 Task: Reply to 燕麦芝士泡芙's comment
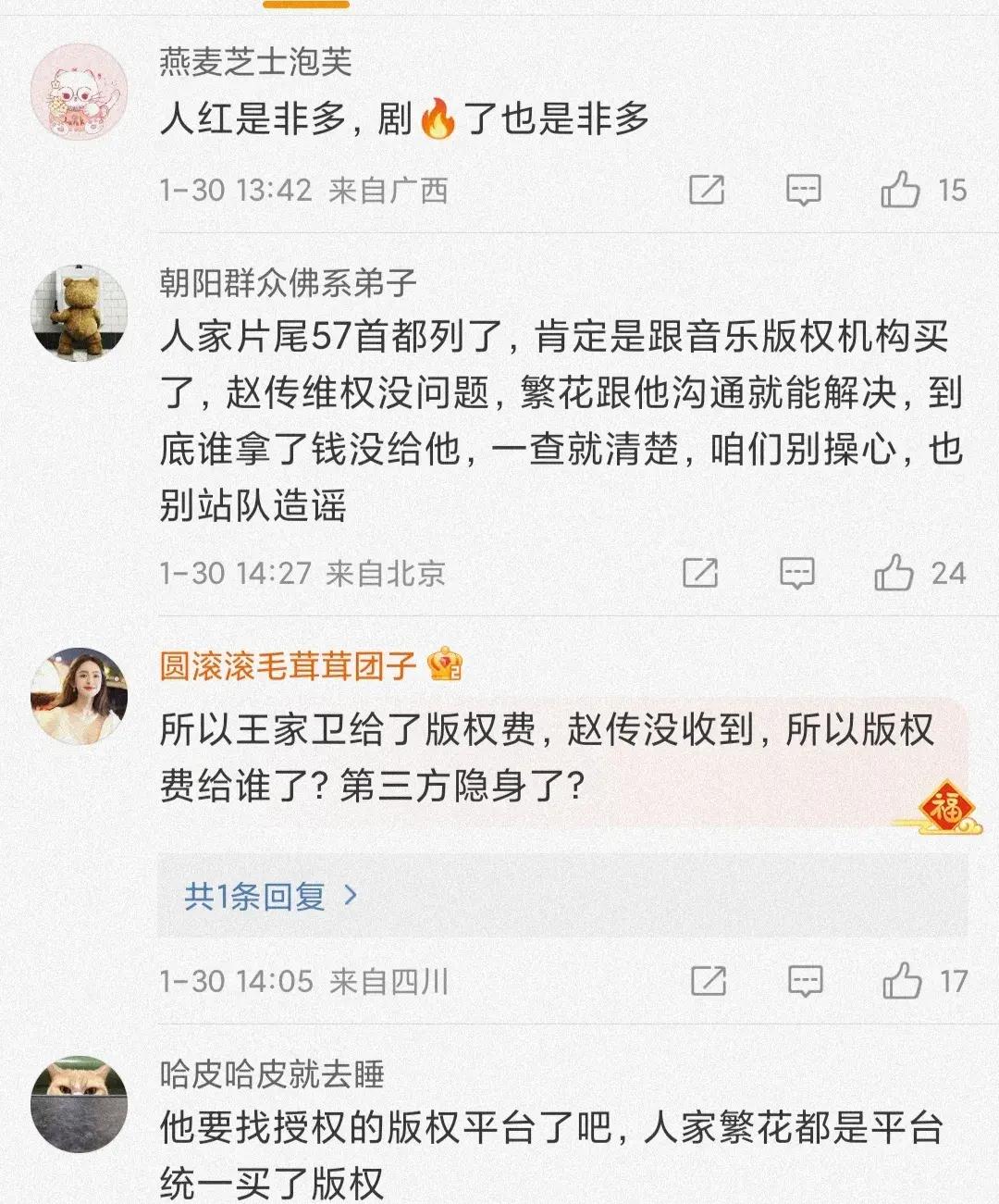click(803, 190)
